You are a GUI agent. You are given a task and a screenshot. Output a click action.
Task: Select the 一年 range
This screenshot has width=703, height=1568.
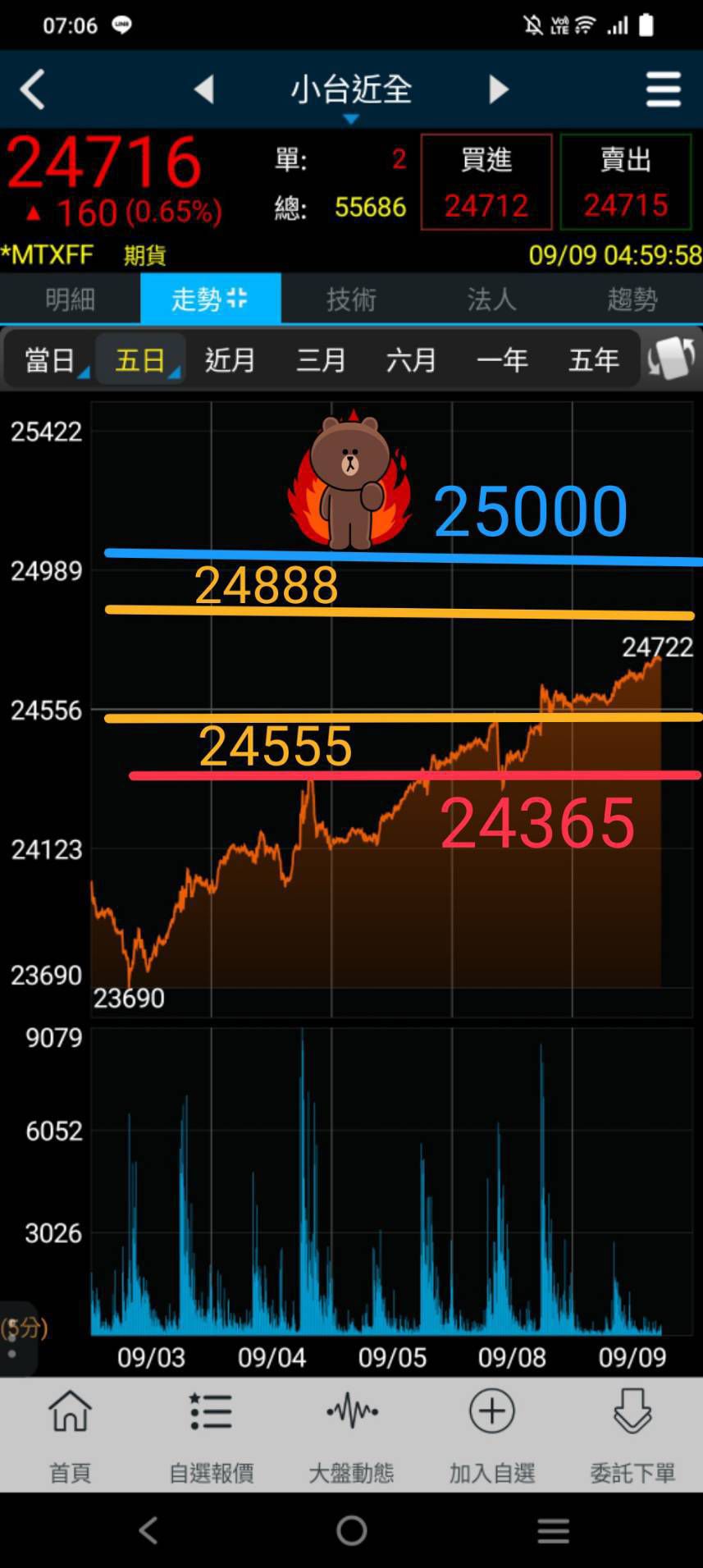point(502,360)
